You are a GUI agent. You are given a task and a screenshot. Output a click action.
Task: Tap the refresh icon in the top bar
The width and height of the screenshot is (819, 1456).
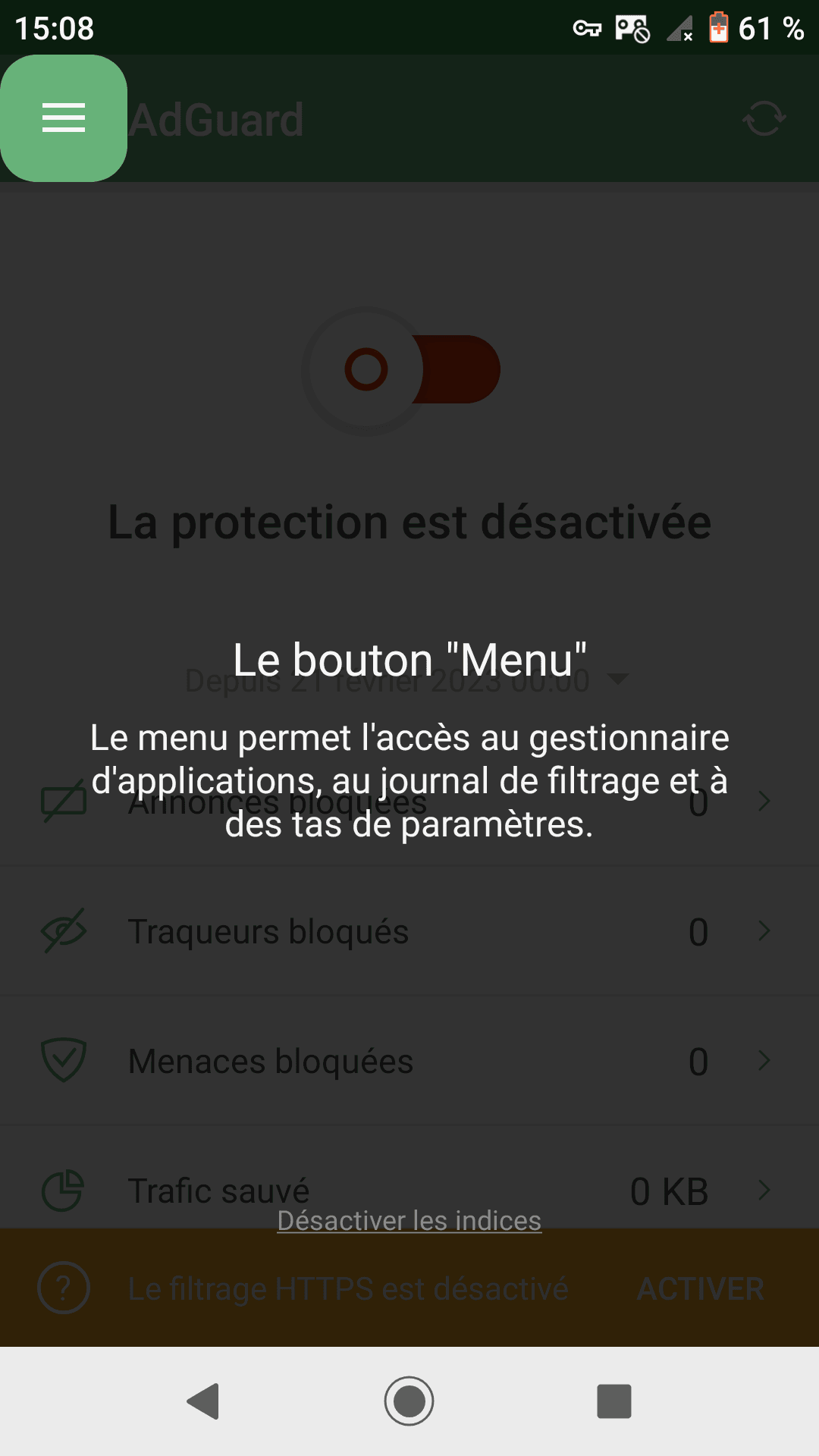763,118
